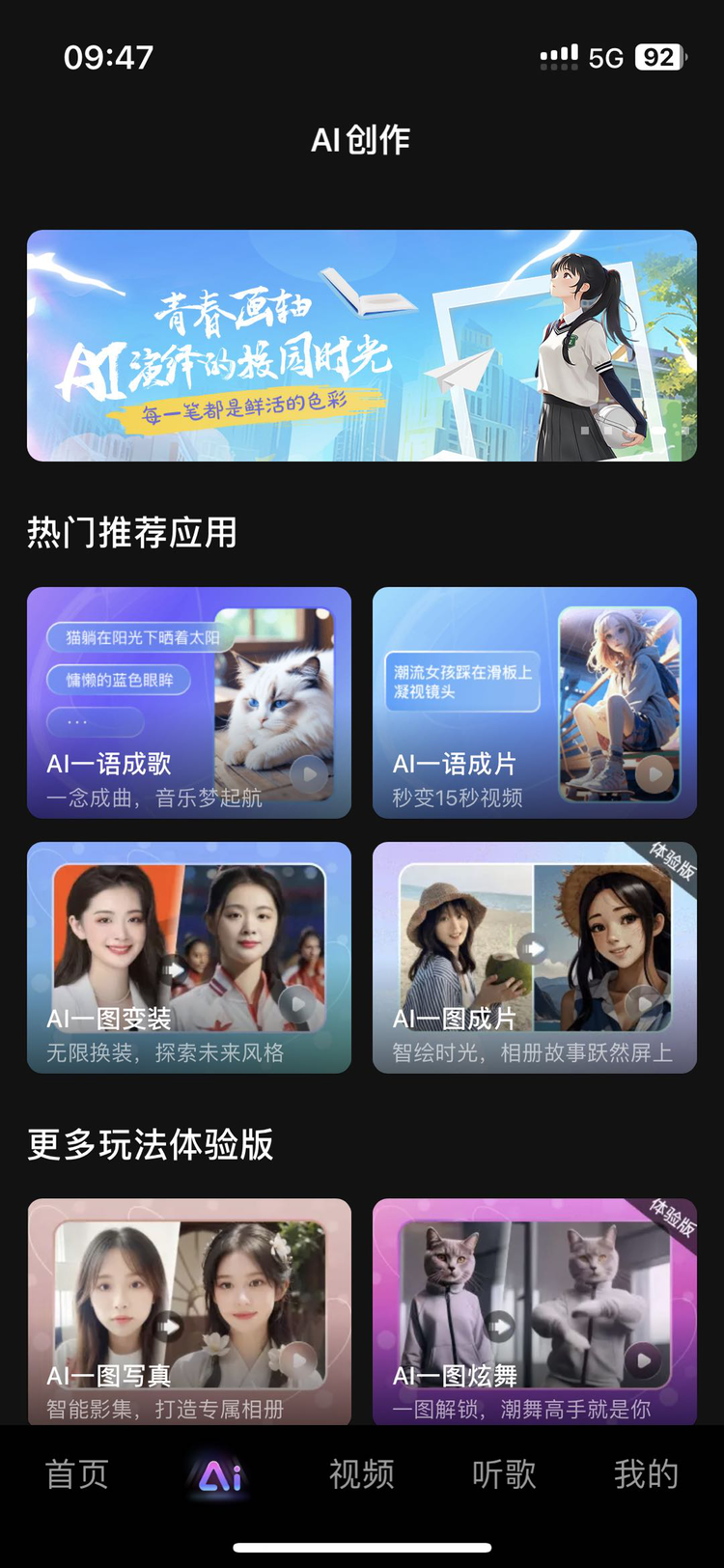Image resolution: width=724 pixels, height=1568 pixels.
Task: Open the 青春画轴 campus banner
Action: pyautogui.click(x=362, y=346)
